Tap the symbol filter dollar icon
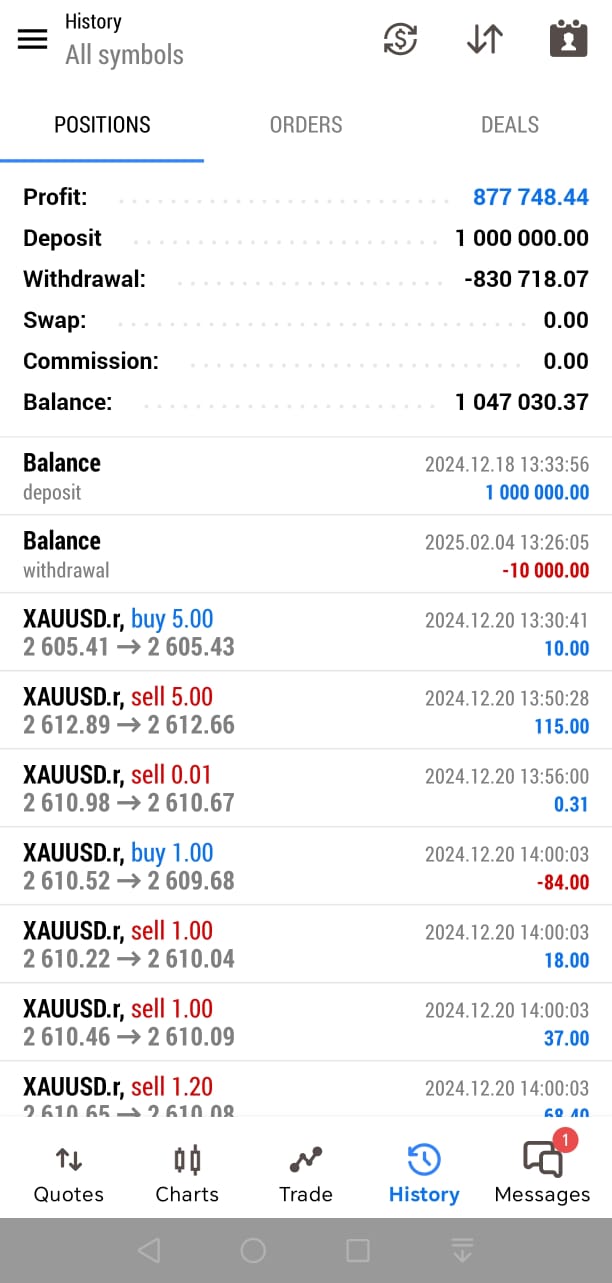The width and height of the screenshot is (612, 1283). pyautogui.click(x=400, y=39)
